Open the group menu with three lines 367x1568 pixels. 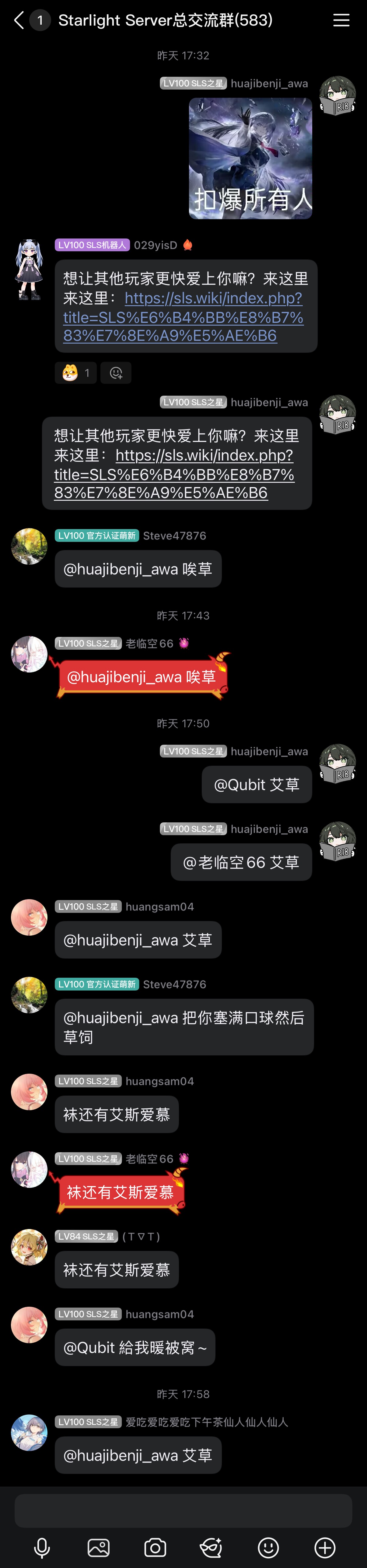point(341,20)
